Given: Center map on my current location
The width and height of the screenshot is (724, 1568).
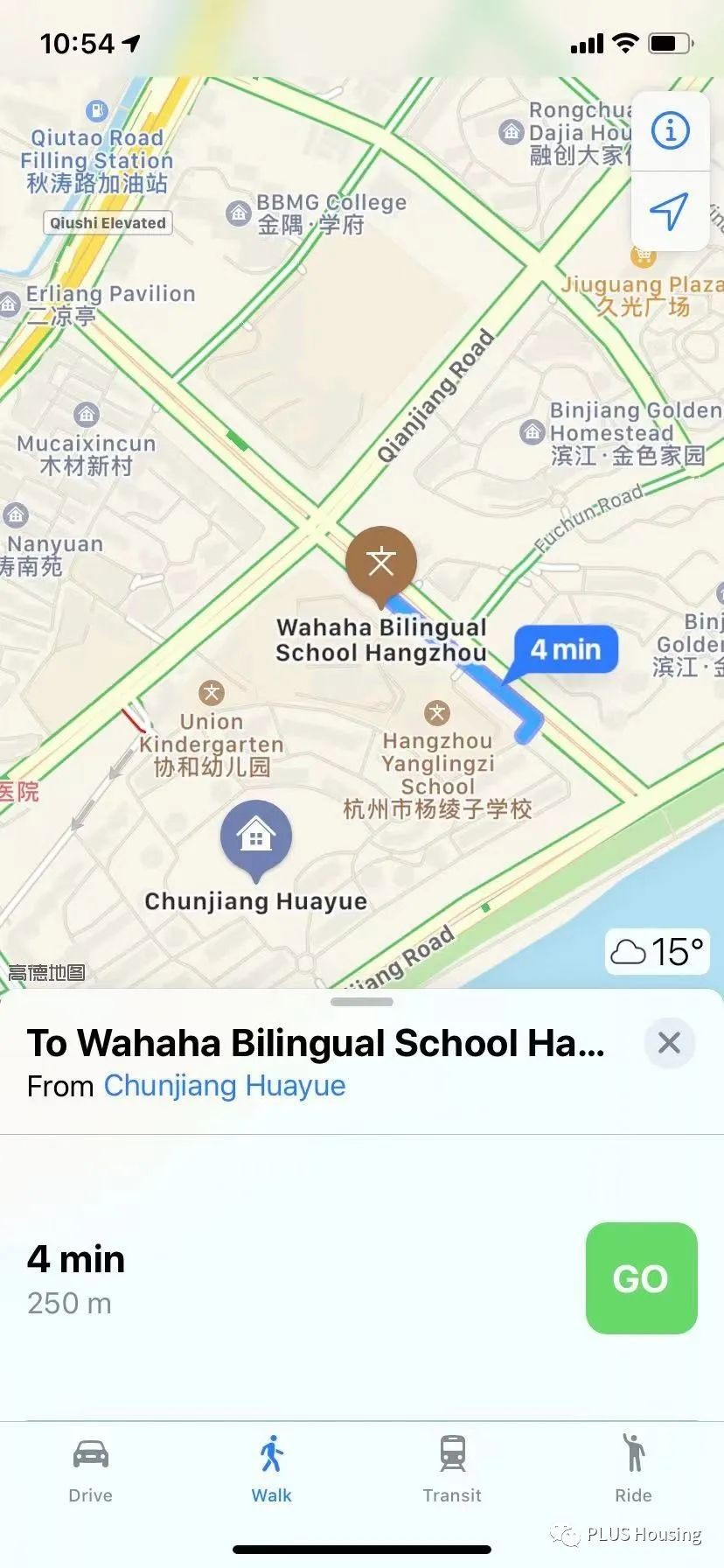Looking at the screenshot, I should pyautogui.click(x=670, y=211).
